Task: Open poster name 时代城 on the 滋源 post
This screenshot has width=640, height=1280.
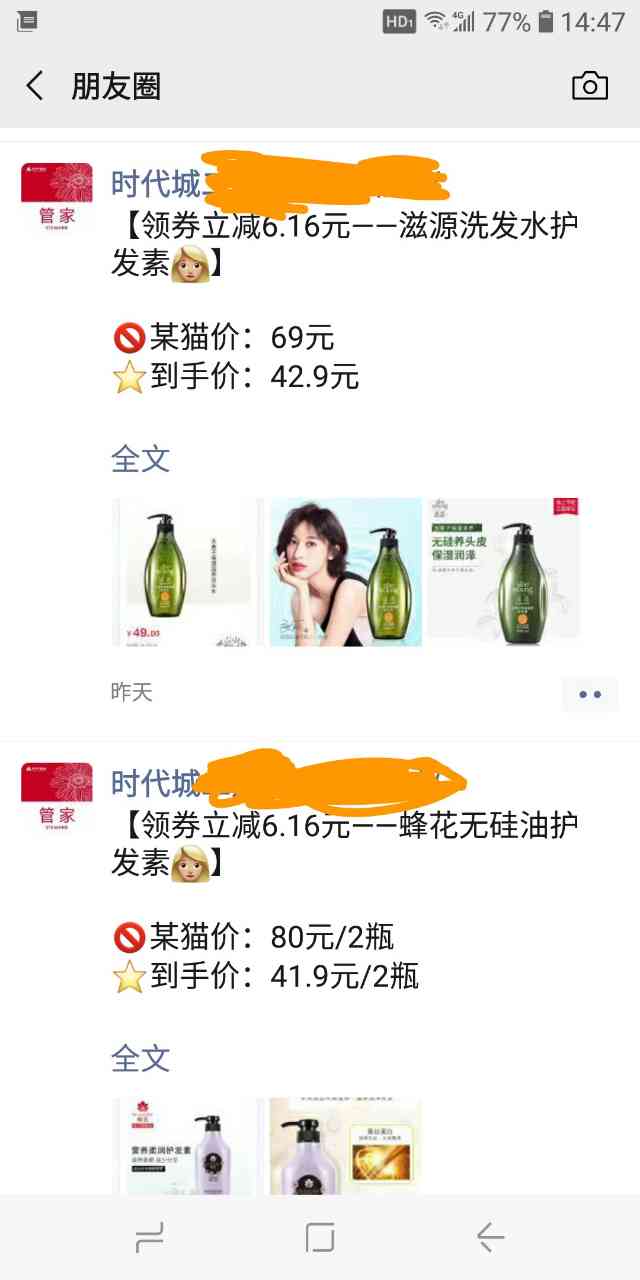Action: (155, 184)
